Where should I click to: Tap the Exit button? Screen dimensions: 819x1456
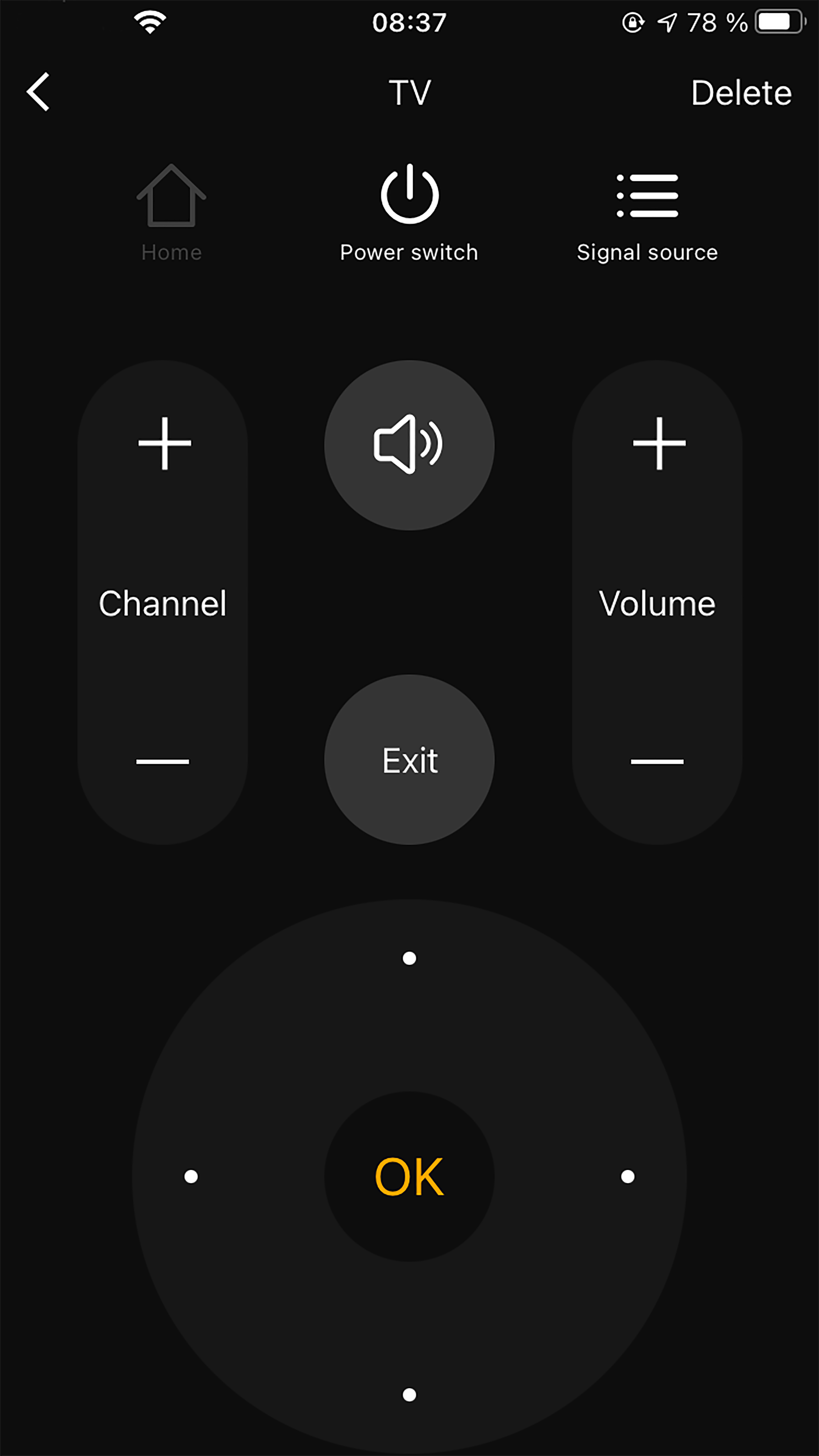pyautogui.click(x=409, y=760)
